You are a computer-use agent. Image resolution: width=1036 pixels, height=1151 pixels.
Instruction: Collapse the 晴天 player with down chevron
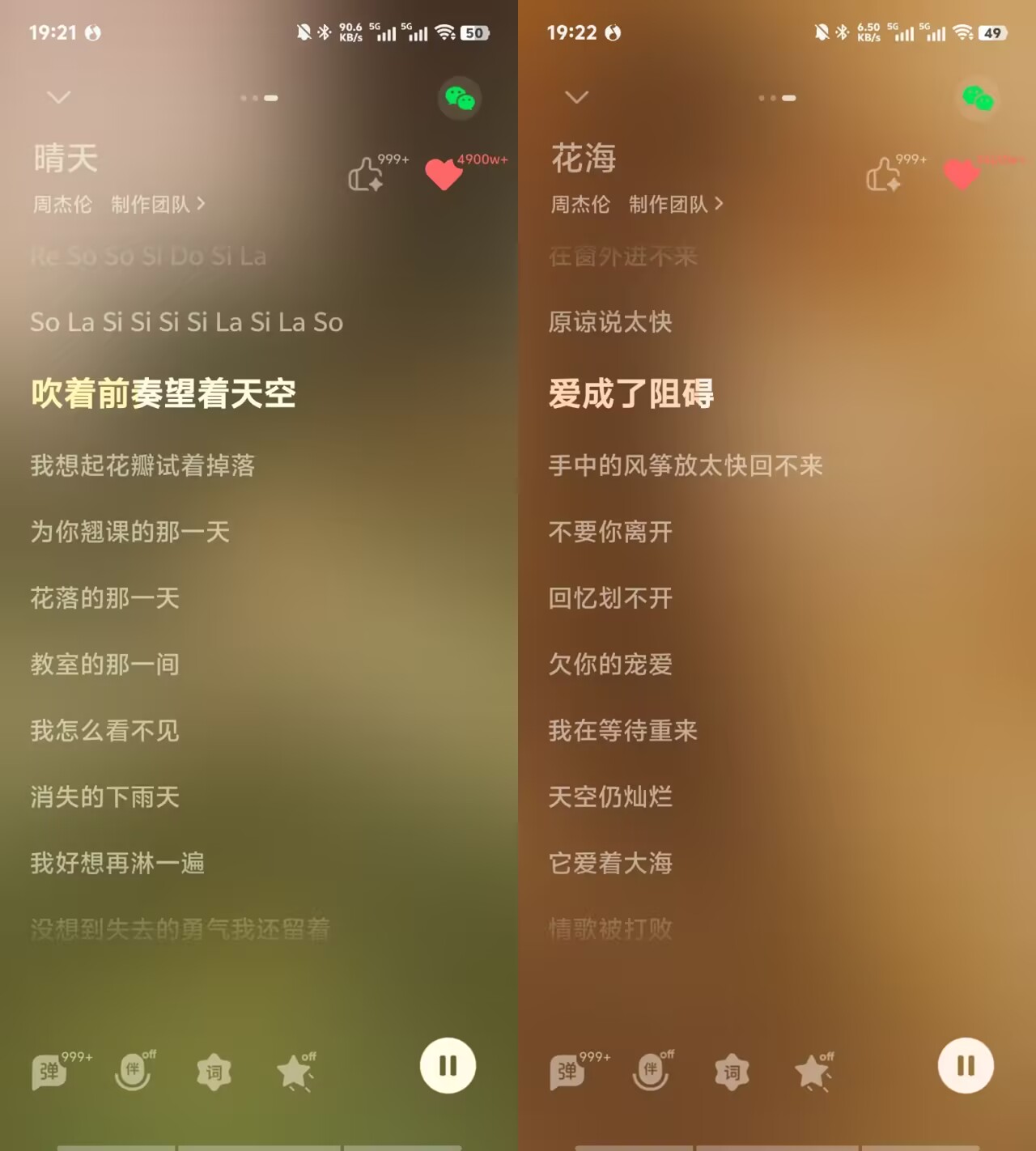point(58,97)
